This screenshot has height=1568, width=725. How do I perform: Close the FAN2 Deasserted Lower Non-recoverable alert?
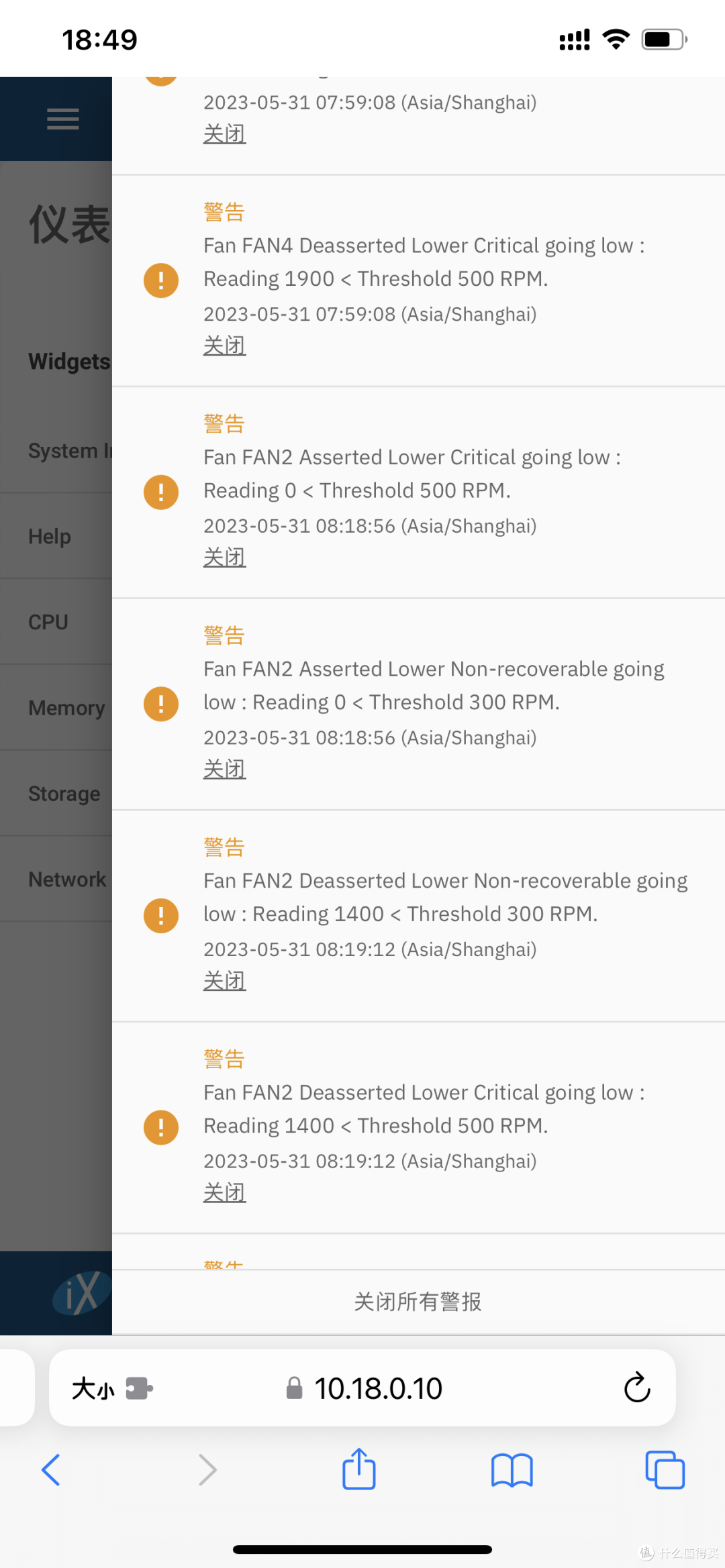pyautogui.click(x=225, y=981)
